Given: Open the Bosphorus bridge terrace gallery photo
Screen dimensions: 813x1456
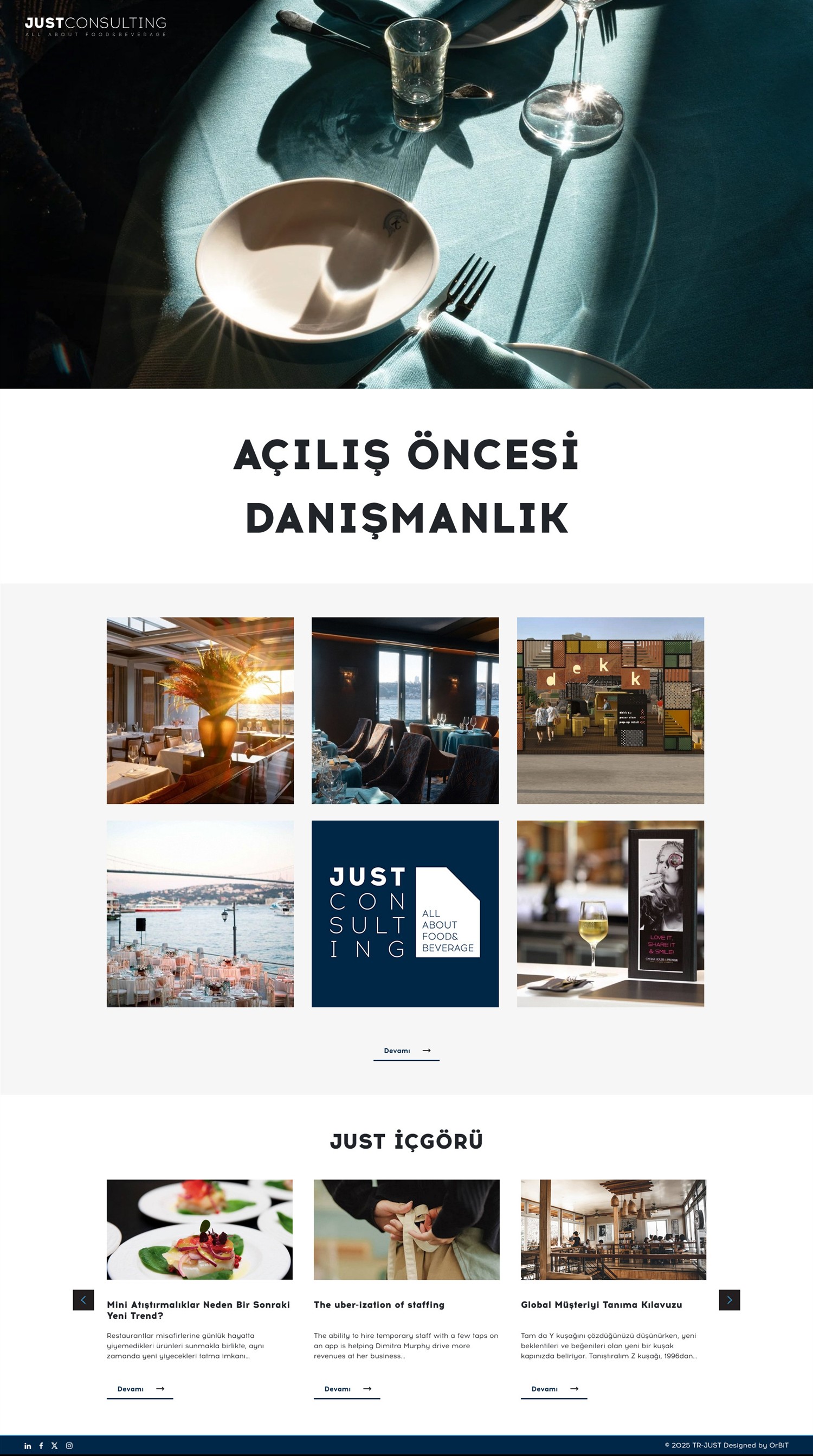Looking at the screenshot, I should pyautogui.click(x=200, y=913).
